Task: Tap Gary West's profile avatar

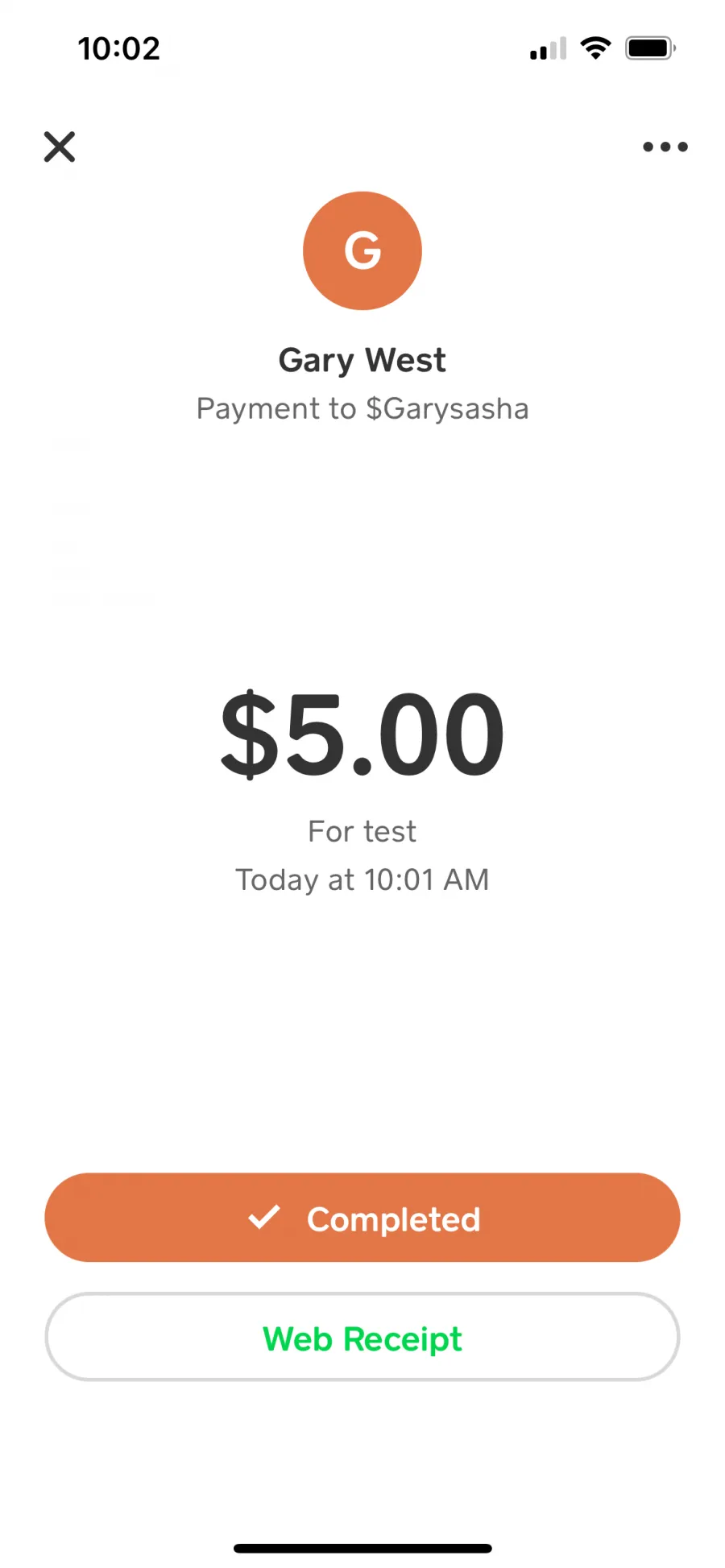Action: (362, 250)
